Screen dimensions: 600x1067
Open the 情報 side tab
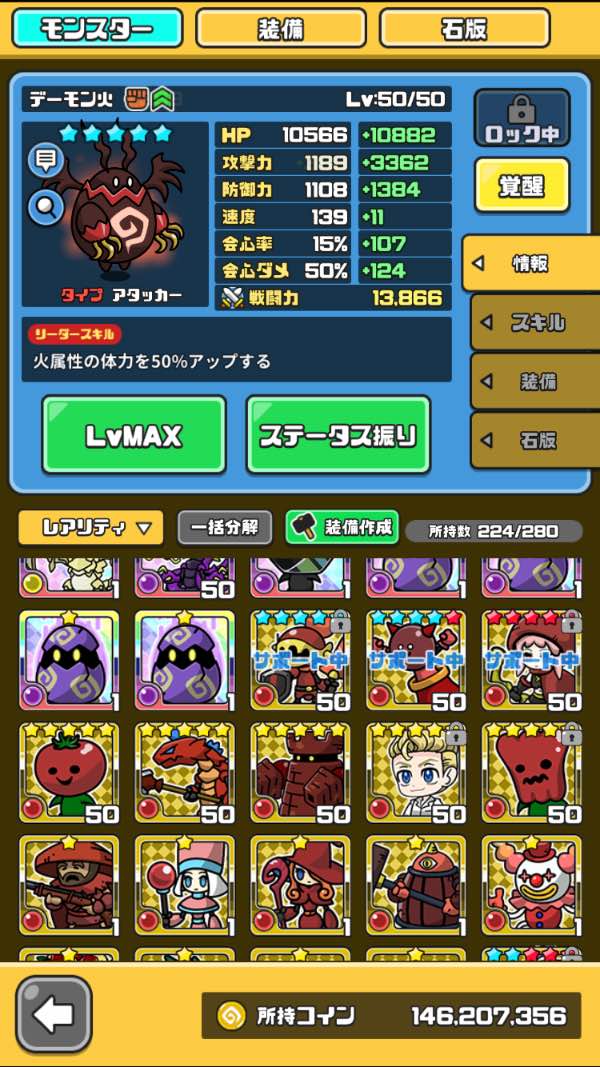[531, 264]
